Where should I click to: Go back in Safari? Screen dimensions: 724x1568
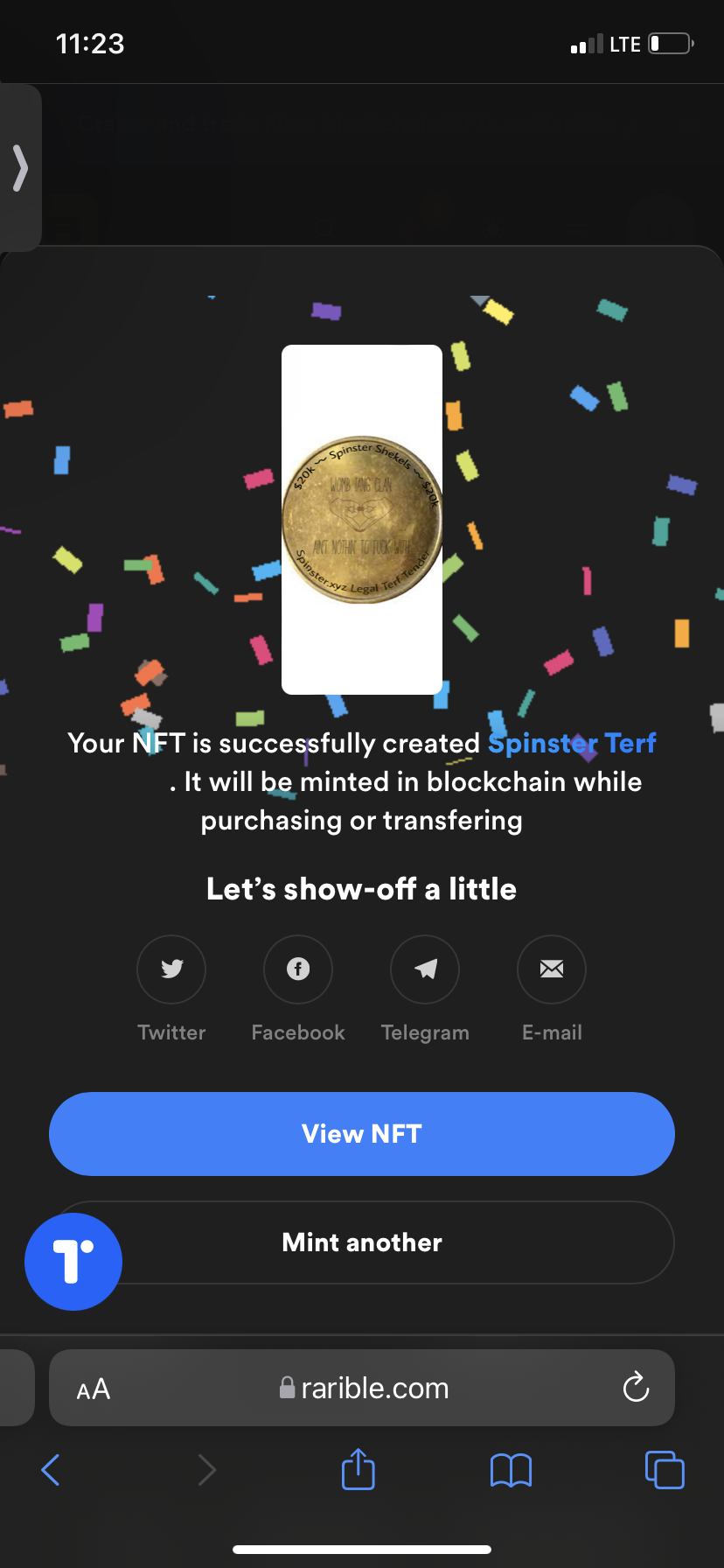click(51, 1470)
